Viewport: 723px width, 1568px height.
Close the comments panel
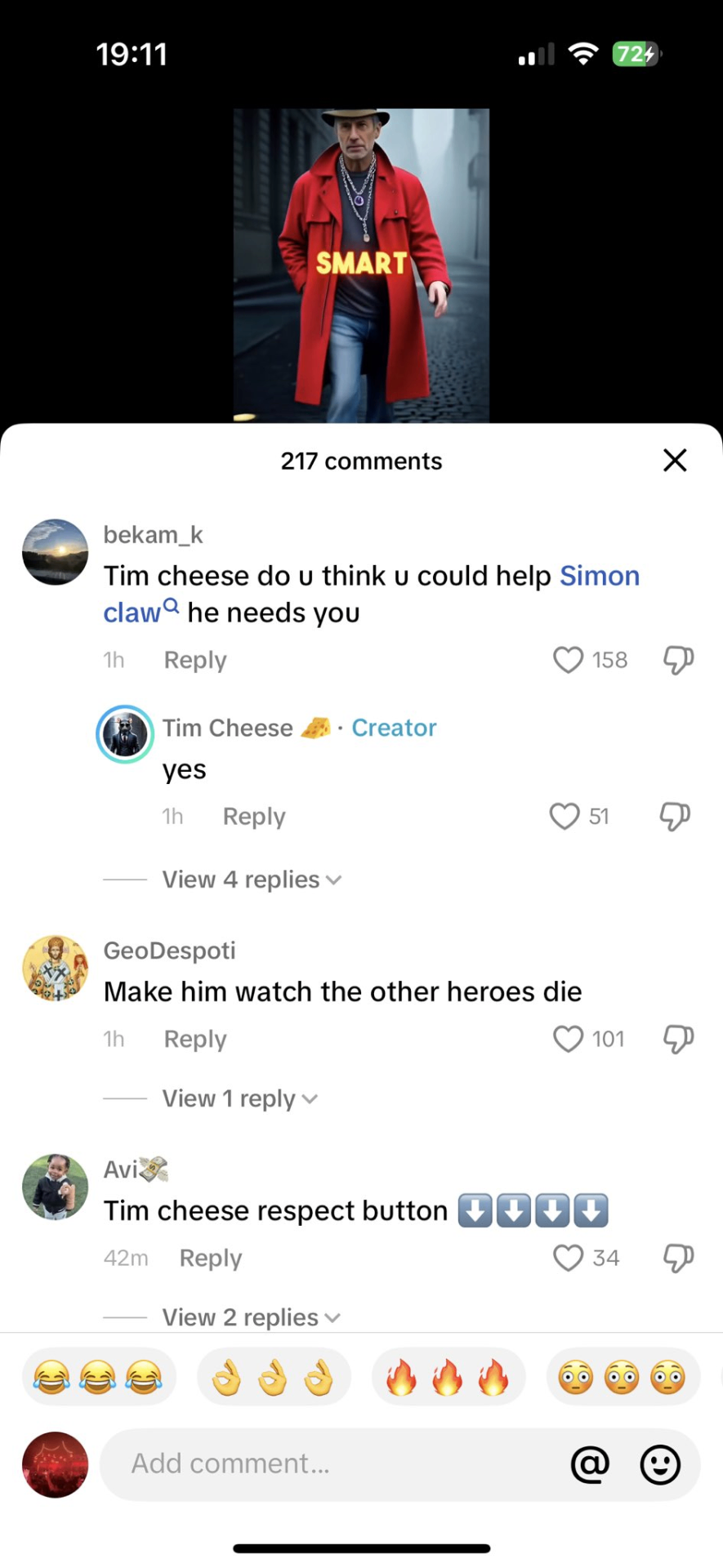click(x=675, y=461)
